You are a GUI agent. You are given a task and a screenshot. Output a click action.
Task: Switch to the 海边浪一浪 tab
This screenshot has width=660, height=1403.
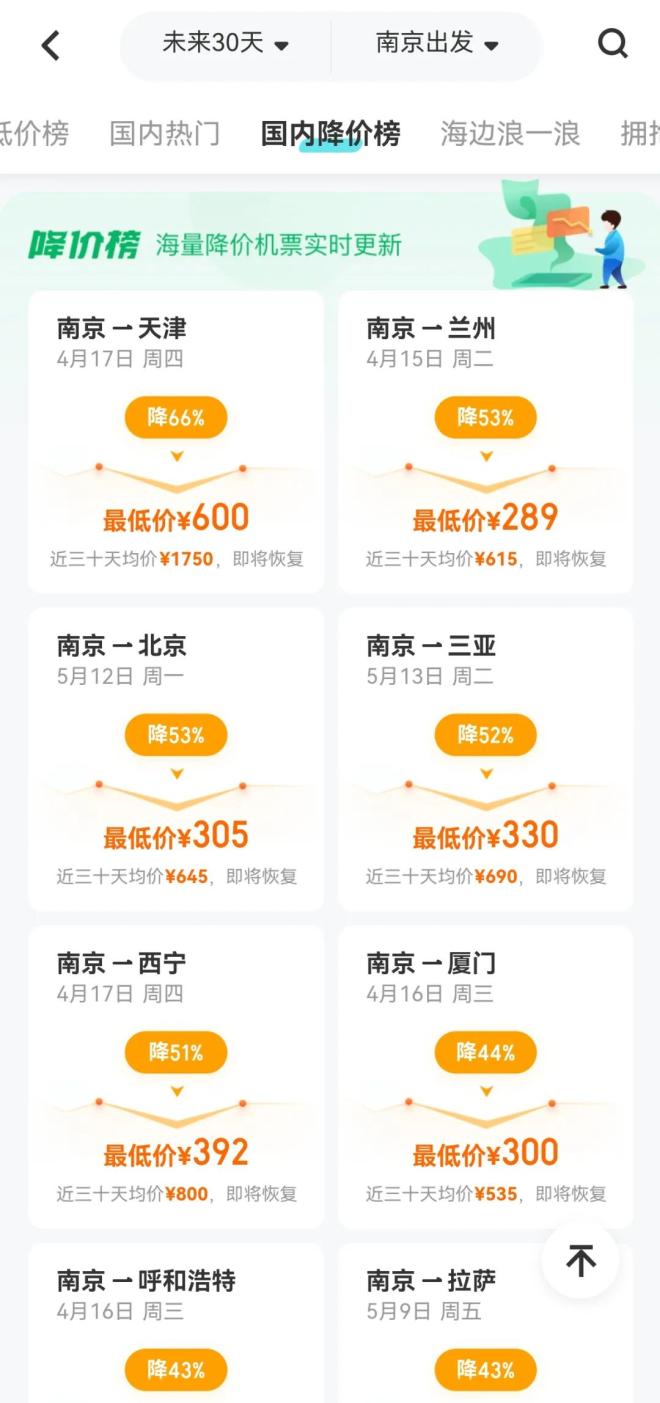coord(510,133)
